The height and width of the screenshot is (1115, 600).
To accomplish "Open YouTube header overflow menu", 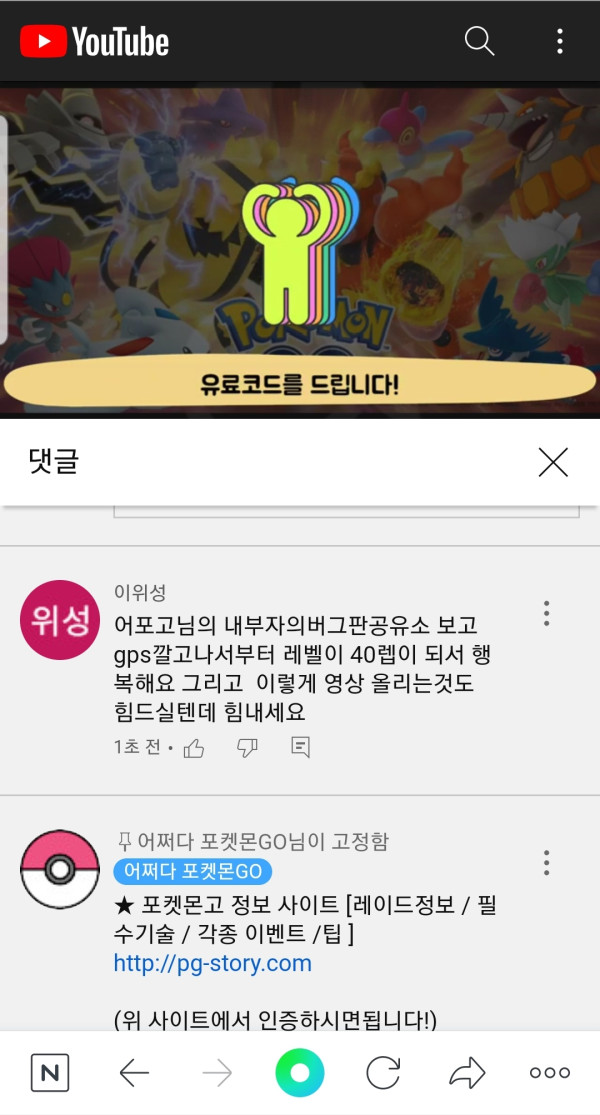I will click(x=559, y=41).
